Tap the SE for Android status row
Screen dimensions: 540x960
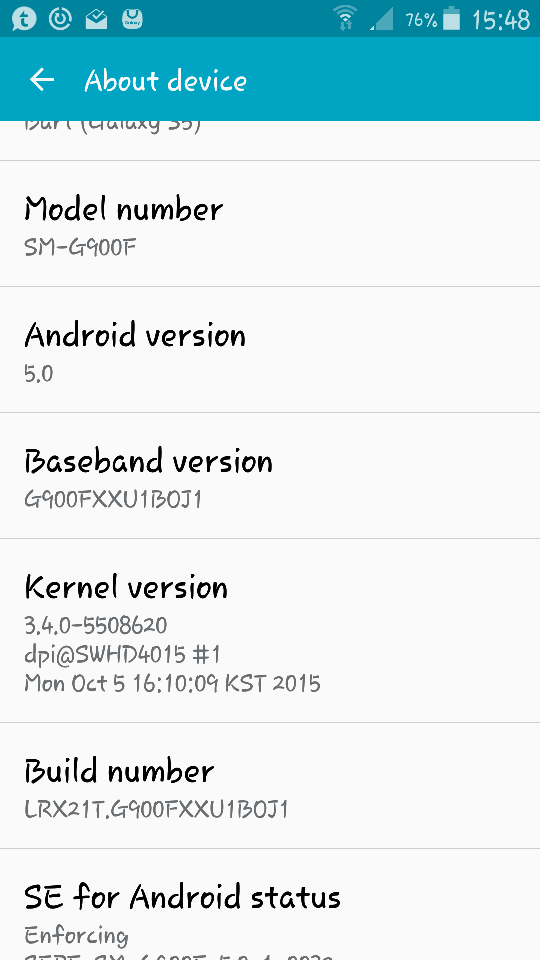(x=270, y=905)
